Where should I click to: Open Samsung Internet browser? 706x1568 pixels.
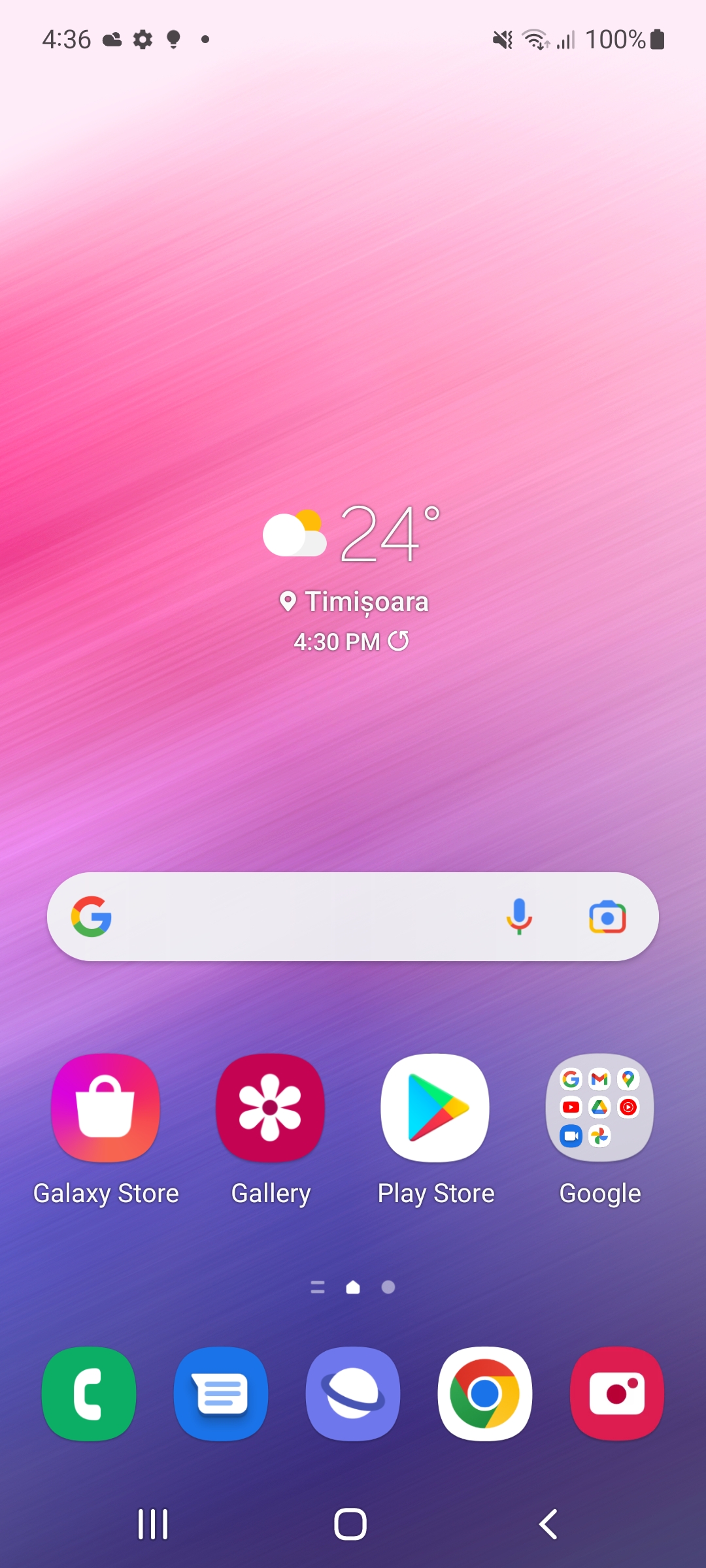click(x=353, y=1394)
